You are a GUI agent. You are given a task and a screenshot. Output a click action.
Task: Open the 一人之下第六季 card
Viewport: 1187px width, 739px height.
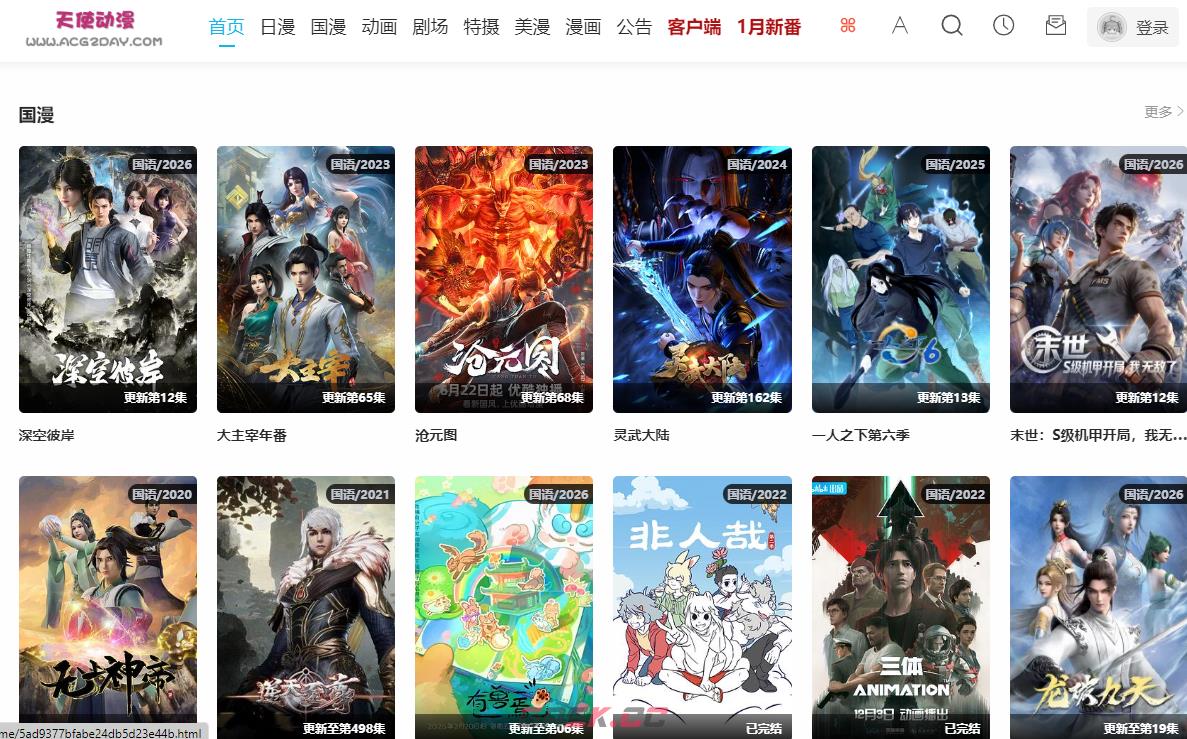[900, 279]
